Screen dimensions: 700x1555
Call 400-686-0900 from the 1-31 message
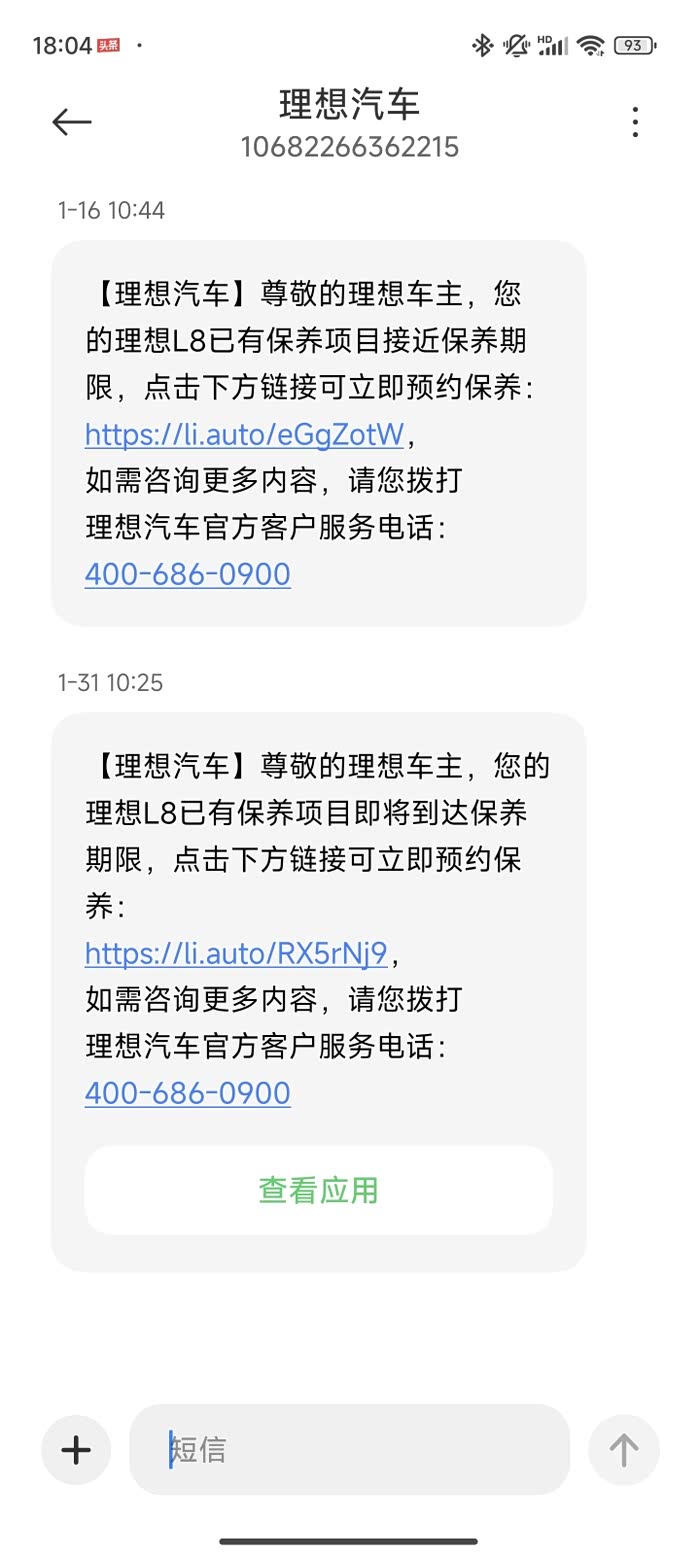click(x=188, y=1092)
